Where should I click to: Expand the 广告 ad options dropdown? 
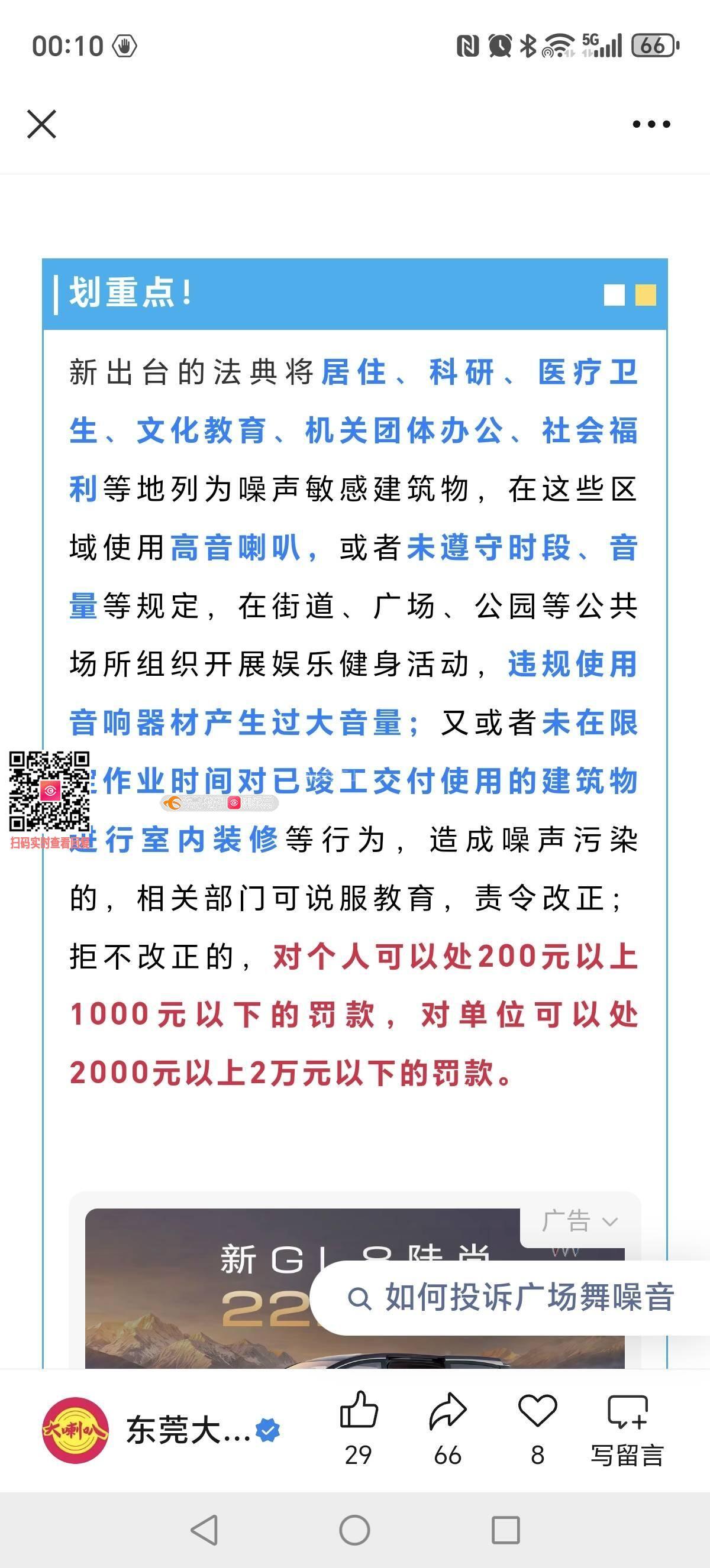tap(579, 1220)
